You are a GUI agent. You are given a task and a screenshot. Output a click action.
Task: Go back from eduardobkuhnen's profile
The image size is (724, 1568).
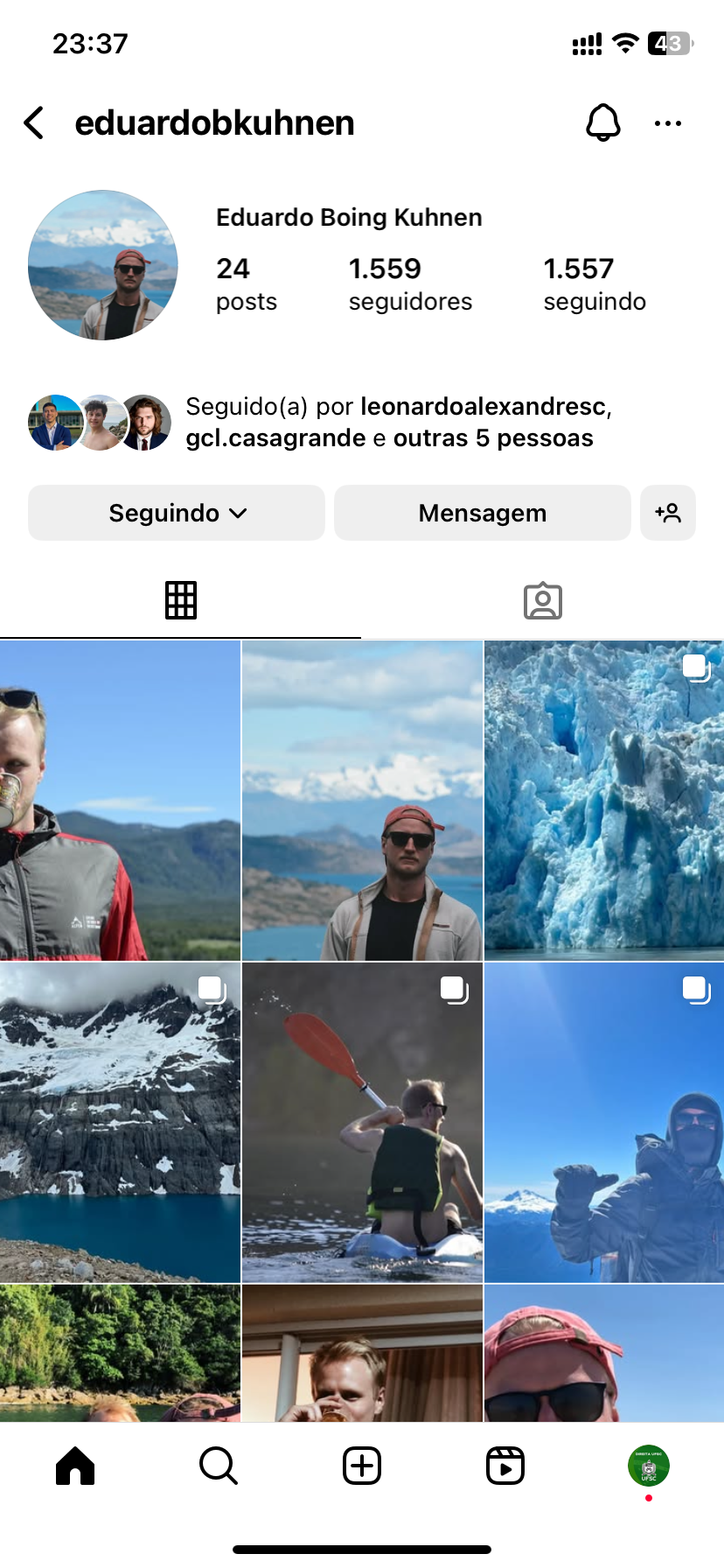coord(34,123)
